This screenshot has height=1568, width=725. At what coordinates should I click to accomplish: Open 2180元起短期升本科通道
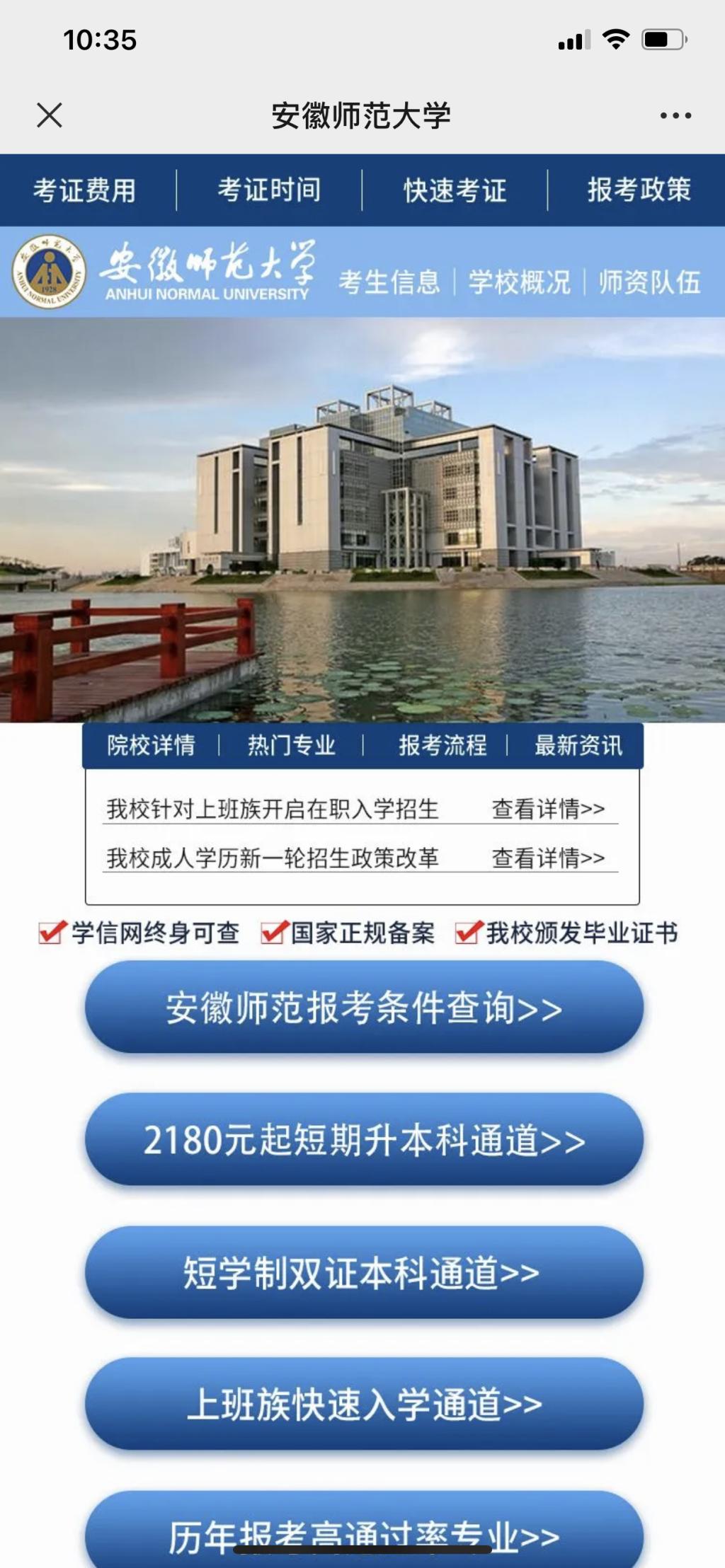(x=364, y=1139)
